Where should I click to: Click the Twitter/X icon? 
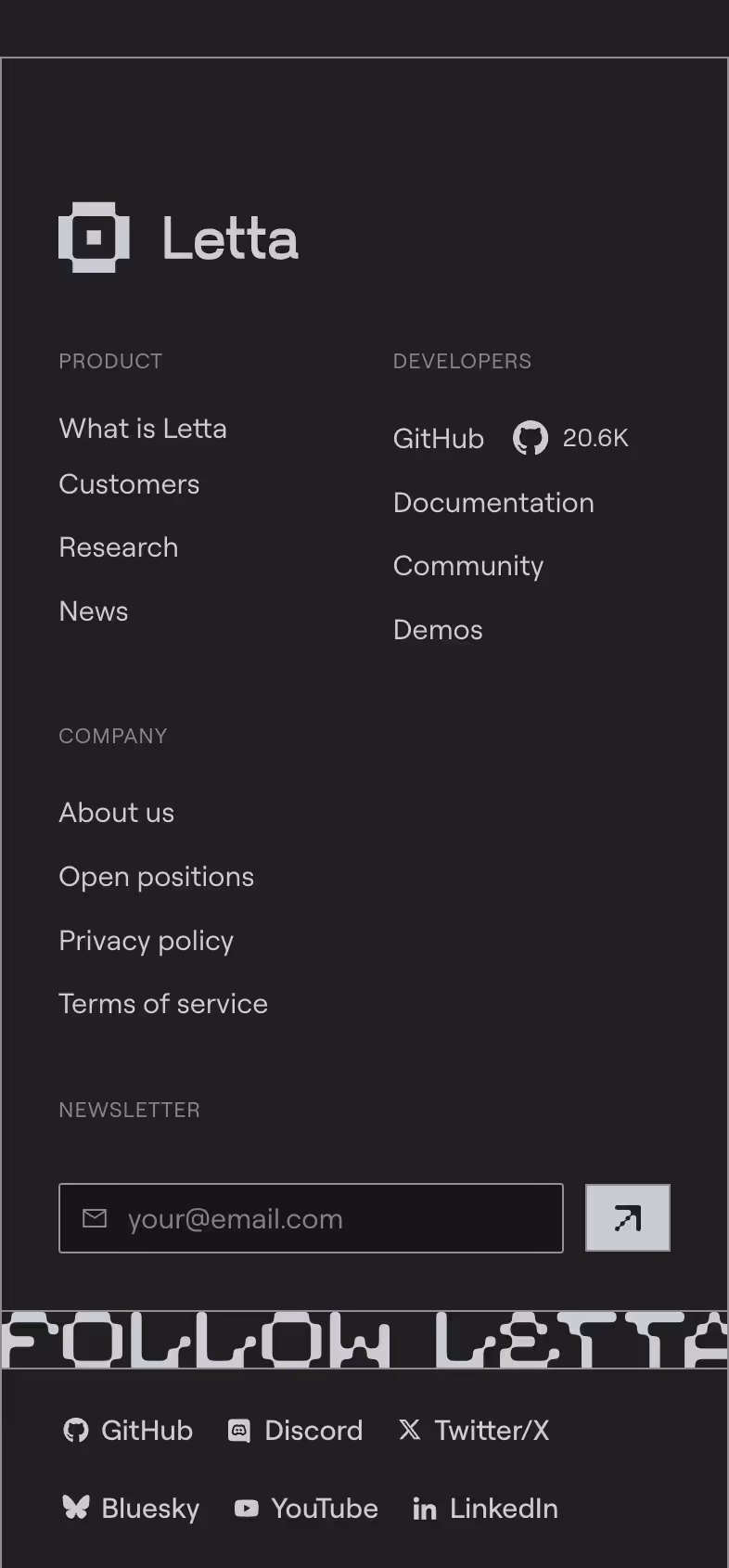click(409, 1430)
